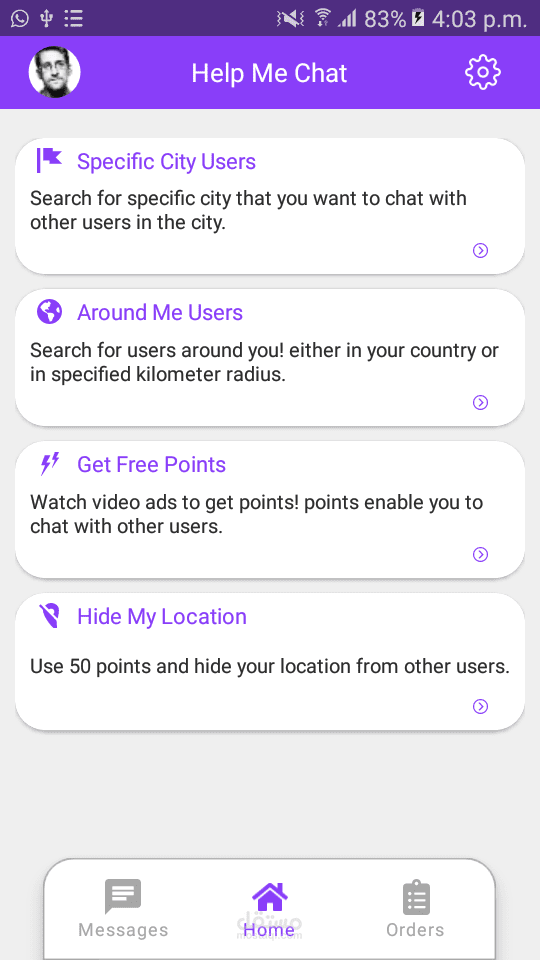Open the Get Free Points card
The image size is (540, 960).
(269, 509)
